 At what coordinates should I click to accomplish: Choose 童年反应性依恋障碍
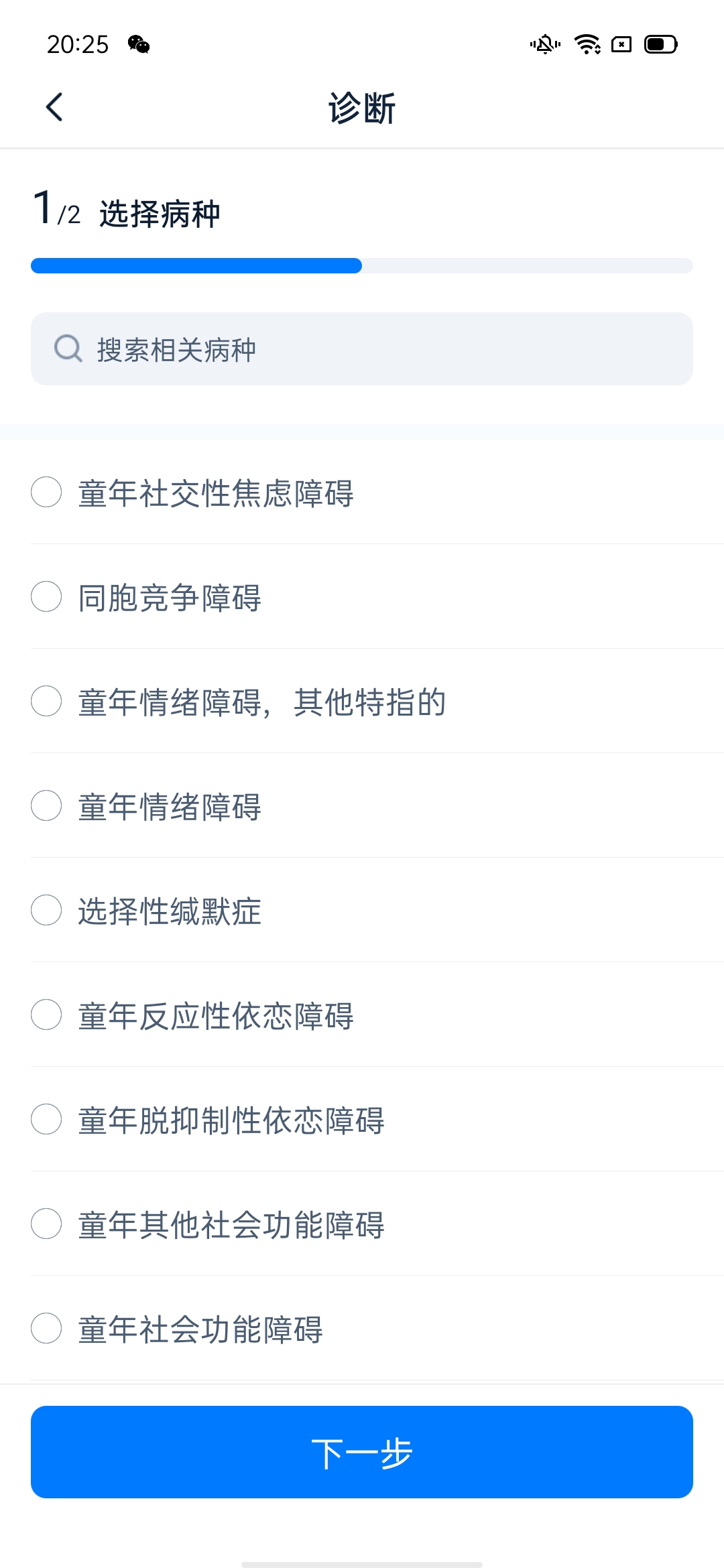362,1015
